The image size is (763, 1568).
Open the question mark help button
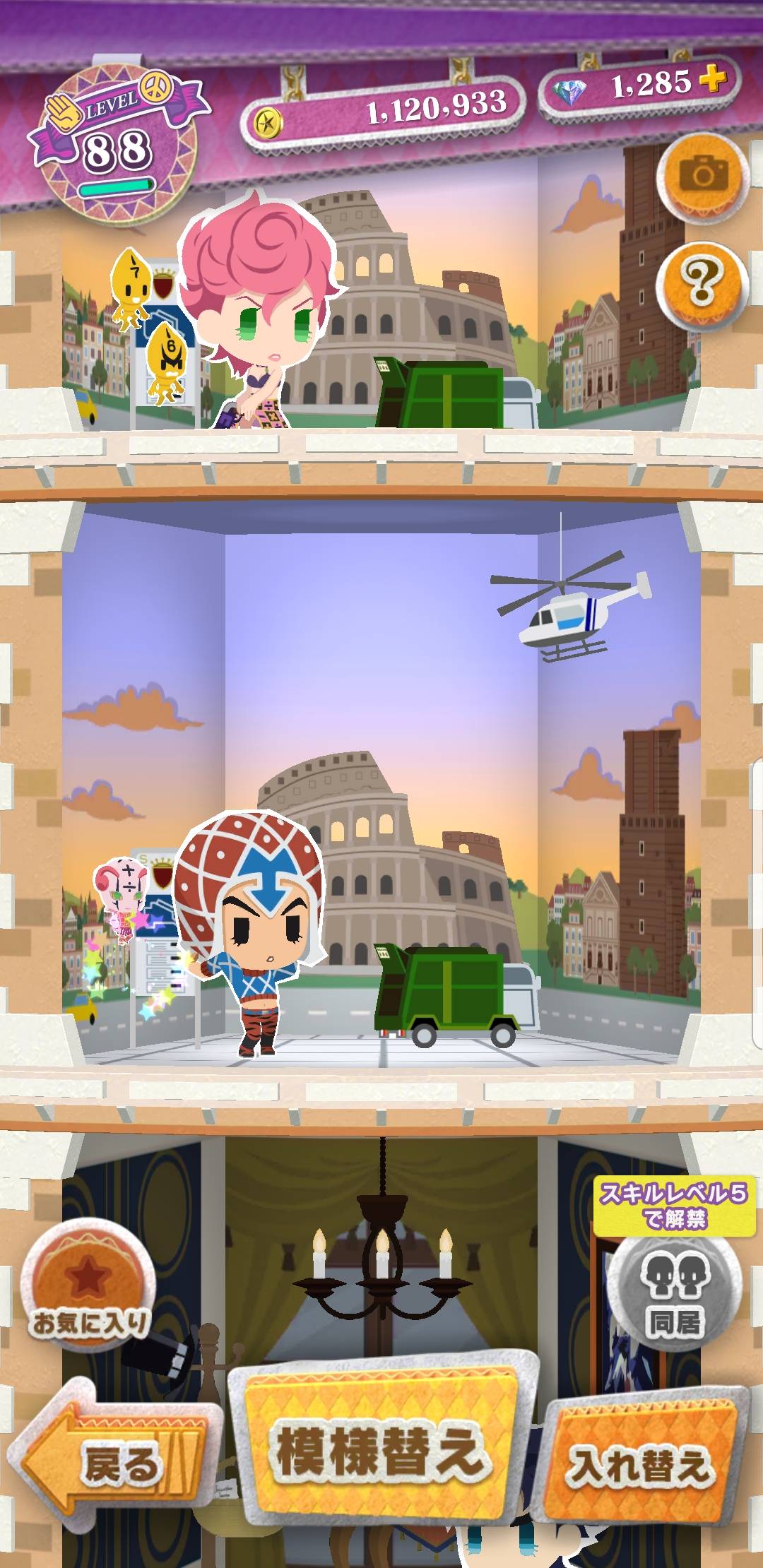click(702, 283)
